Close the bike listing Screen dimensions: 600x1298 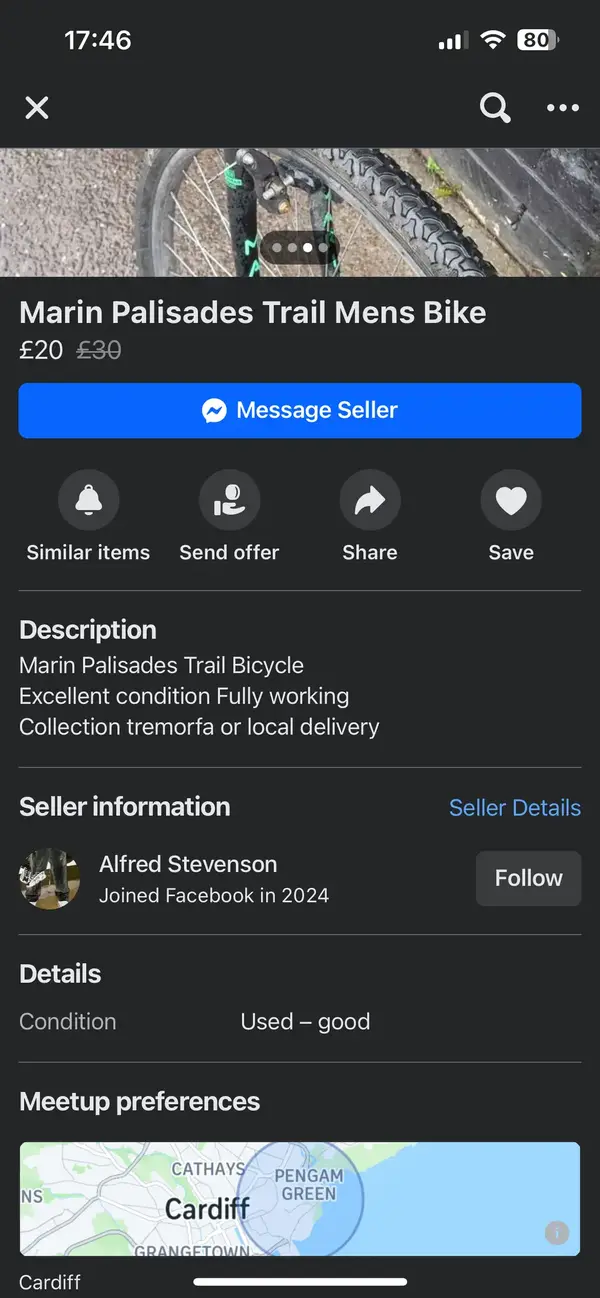pos(37,108)
